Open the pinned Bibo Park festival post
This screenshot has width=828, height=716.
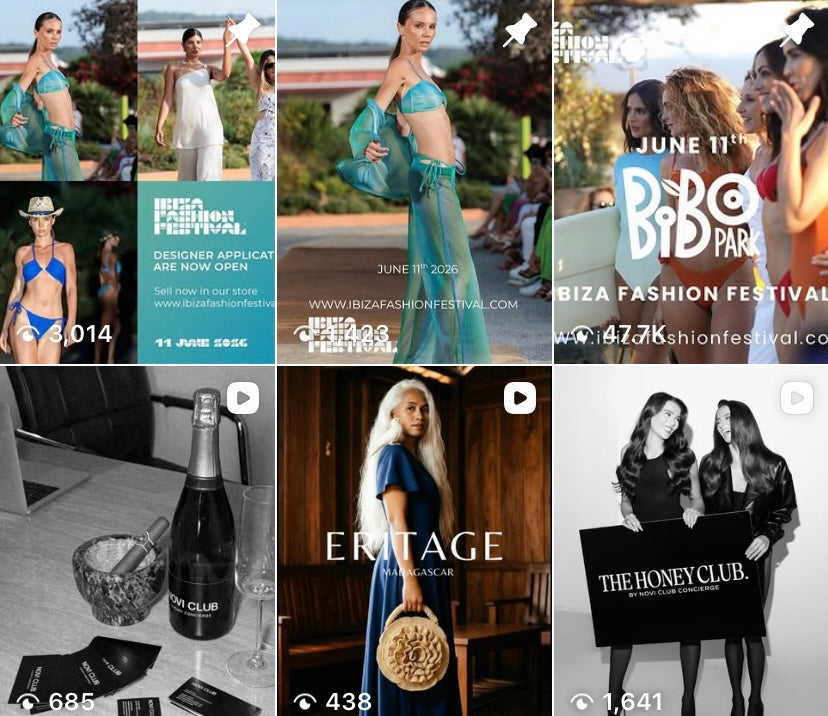click(x=691, y=181)
